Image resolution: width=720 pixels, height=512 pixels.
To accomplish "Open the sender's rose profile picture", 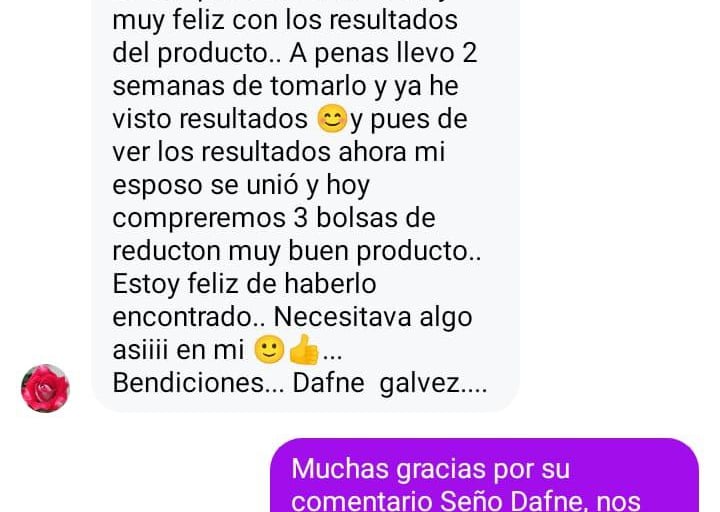I will click(x=45, y=388).
